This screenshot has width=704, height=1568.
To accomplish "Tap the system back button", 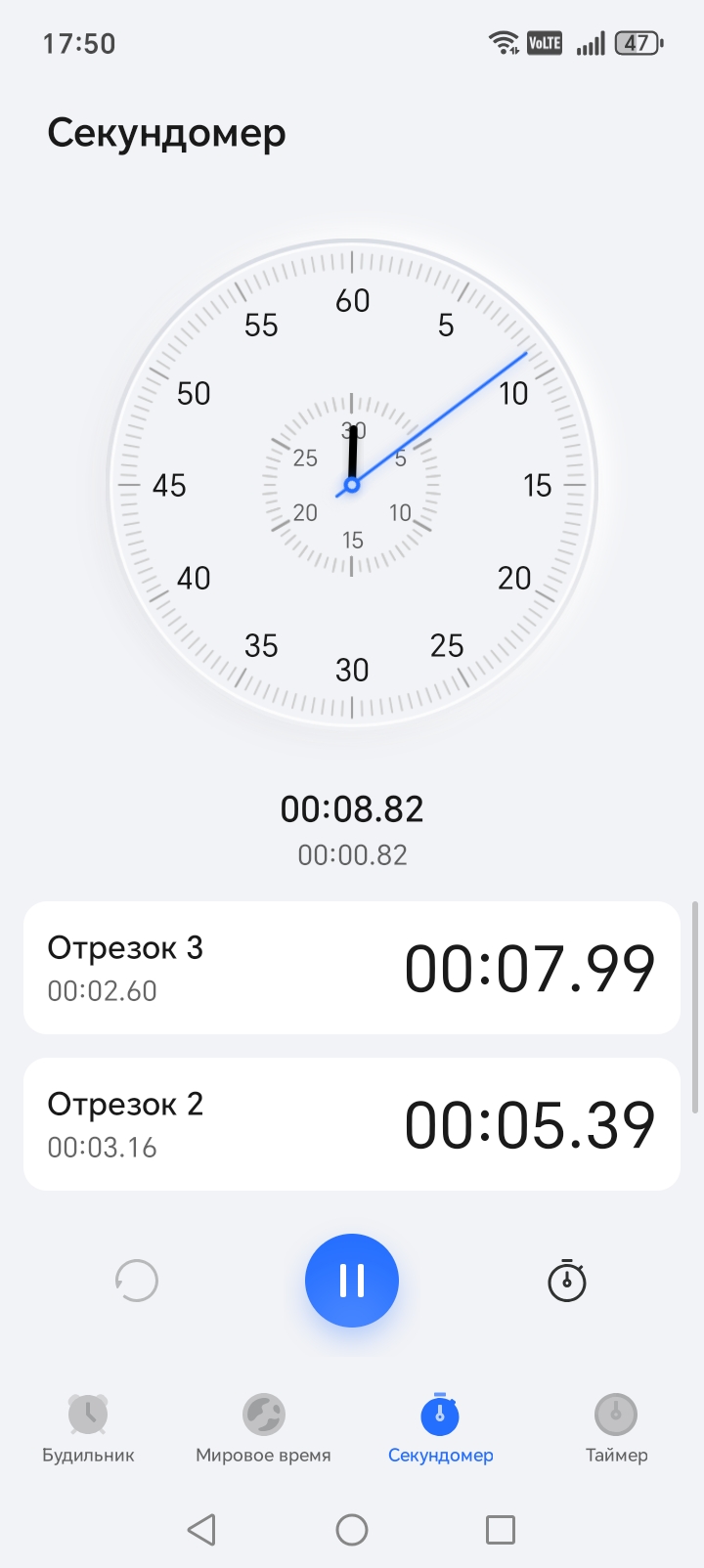I will pyautogui.click(x=201, y=1530).
